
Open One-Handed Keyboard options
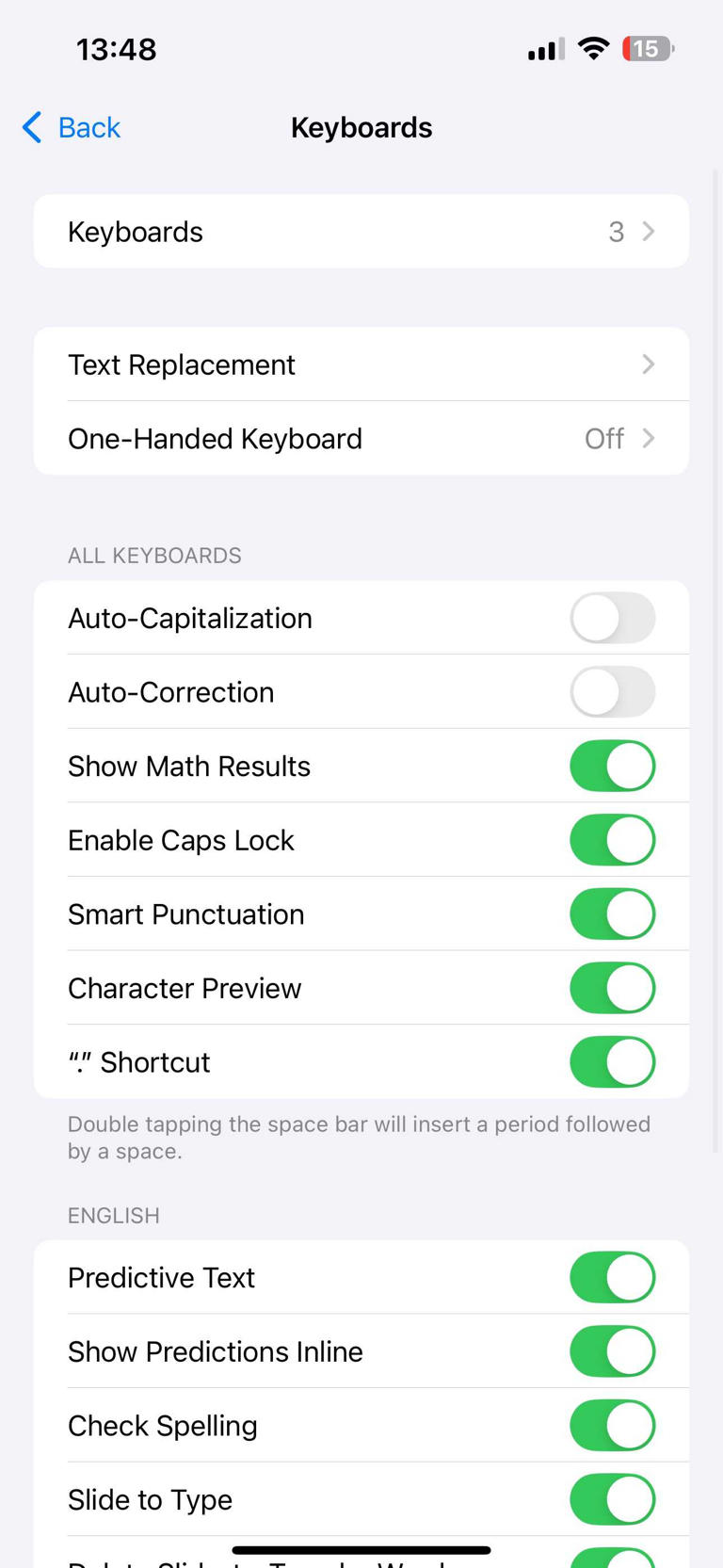[x=361, y=438]
